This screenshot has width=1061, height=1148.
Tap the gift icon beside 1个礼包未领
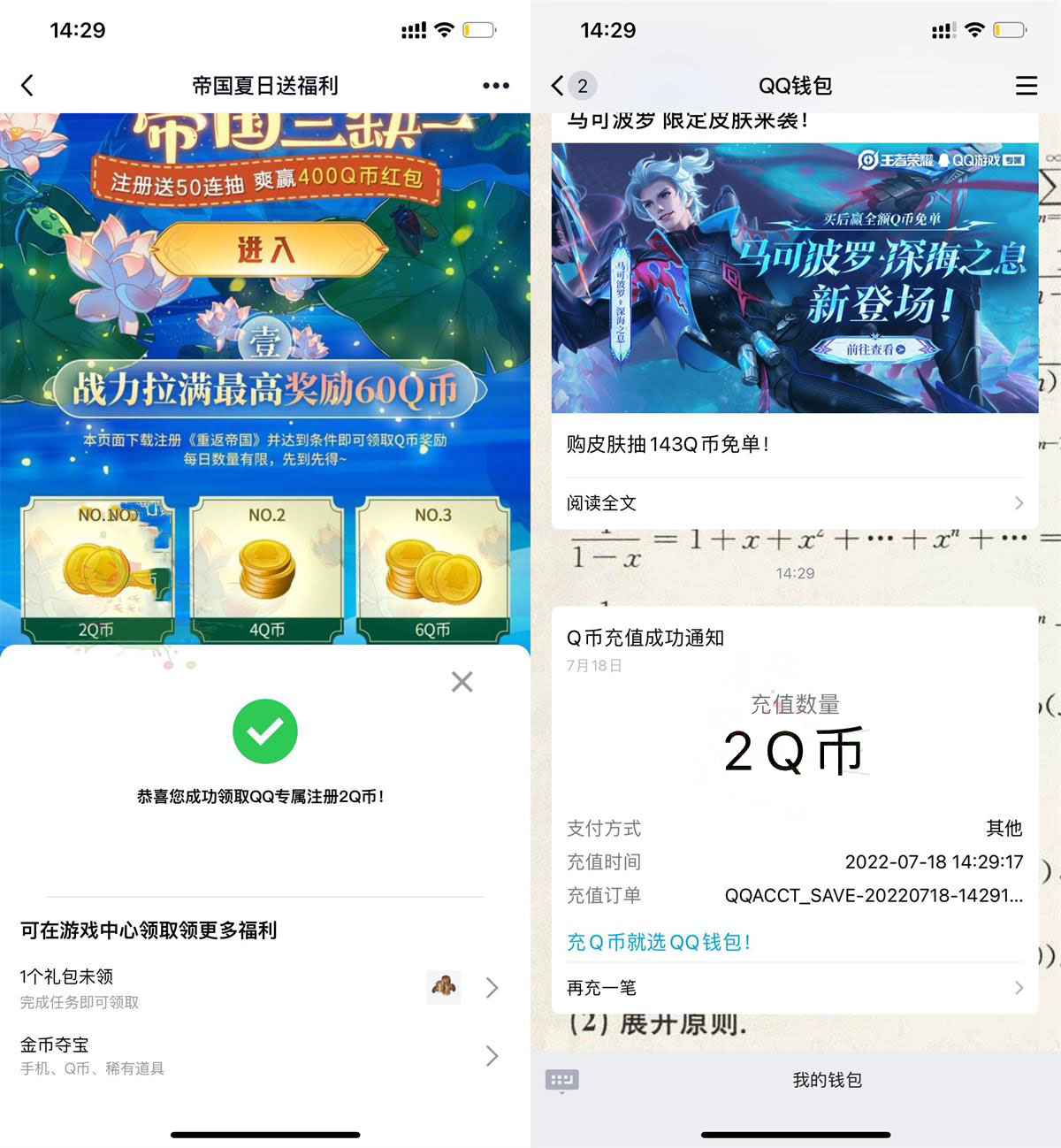coord(444,987)
